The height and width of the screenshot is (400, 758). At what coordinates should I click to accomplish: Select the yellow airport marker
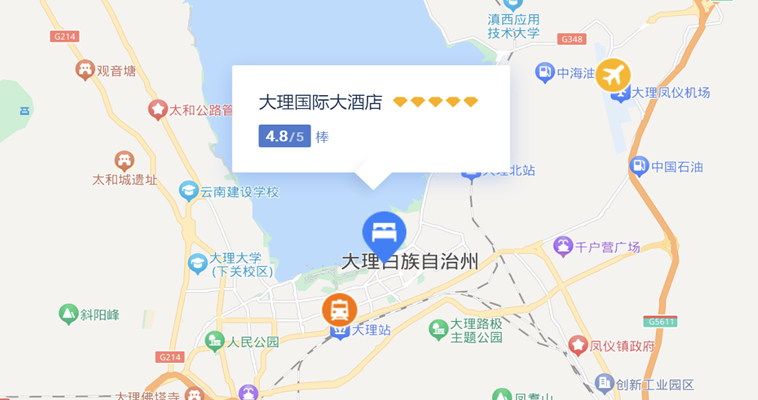click(614, 74)
